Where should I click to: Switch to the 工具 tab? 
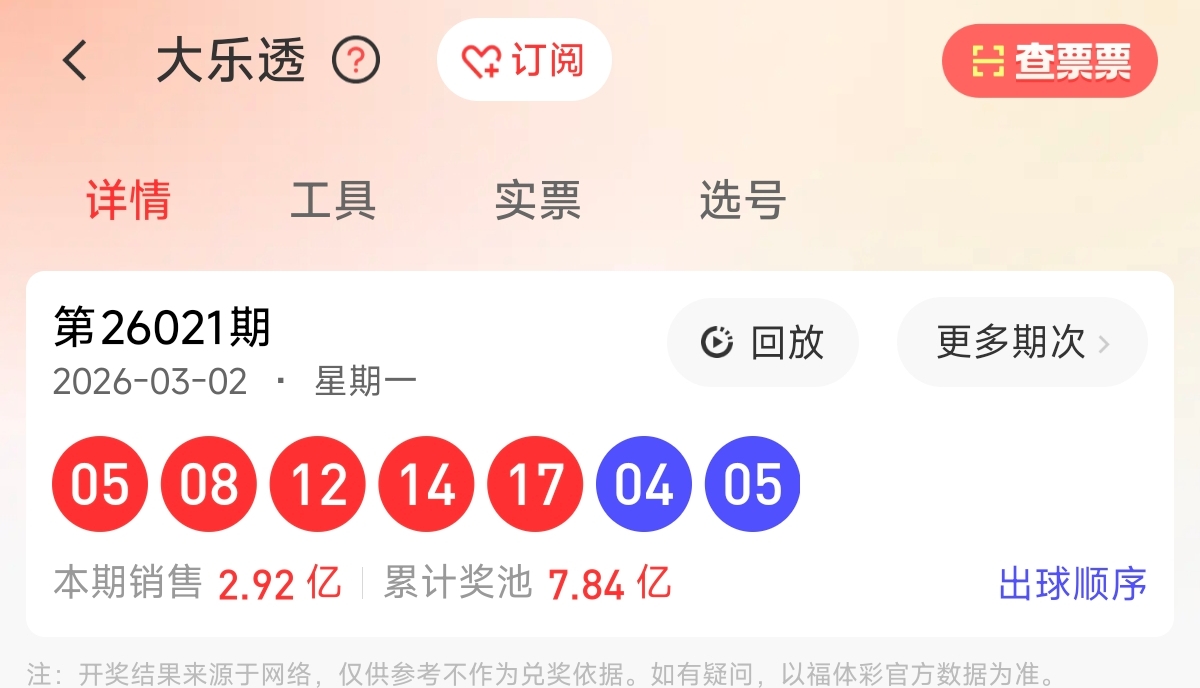[333, 200]
